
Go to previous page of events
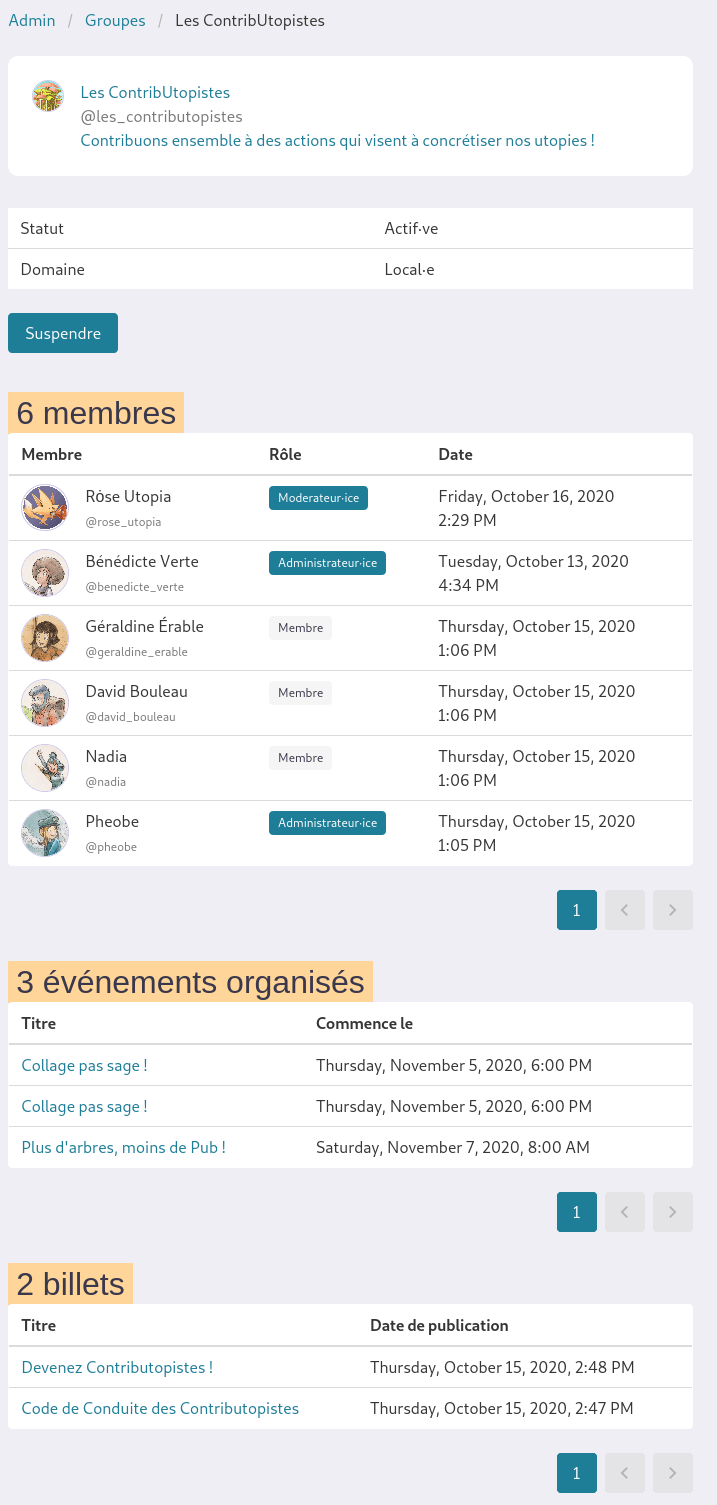pyautogui.click(x=625, y=1212)
